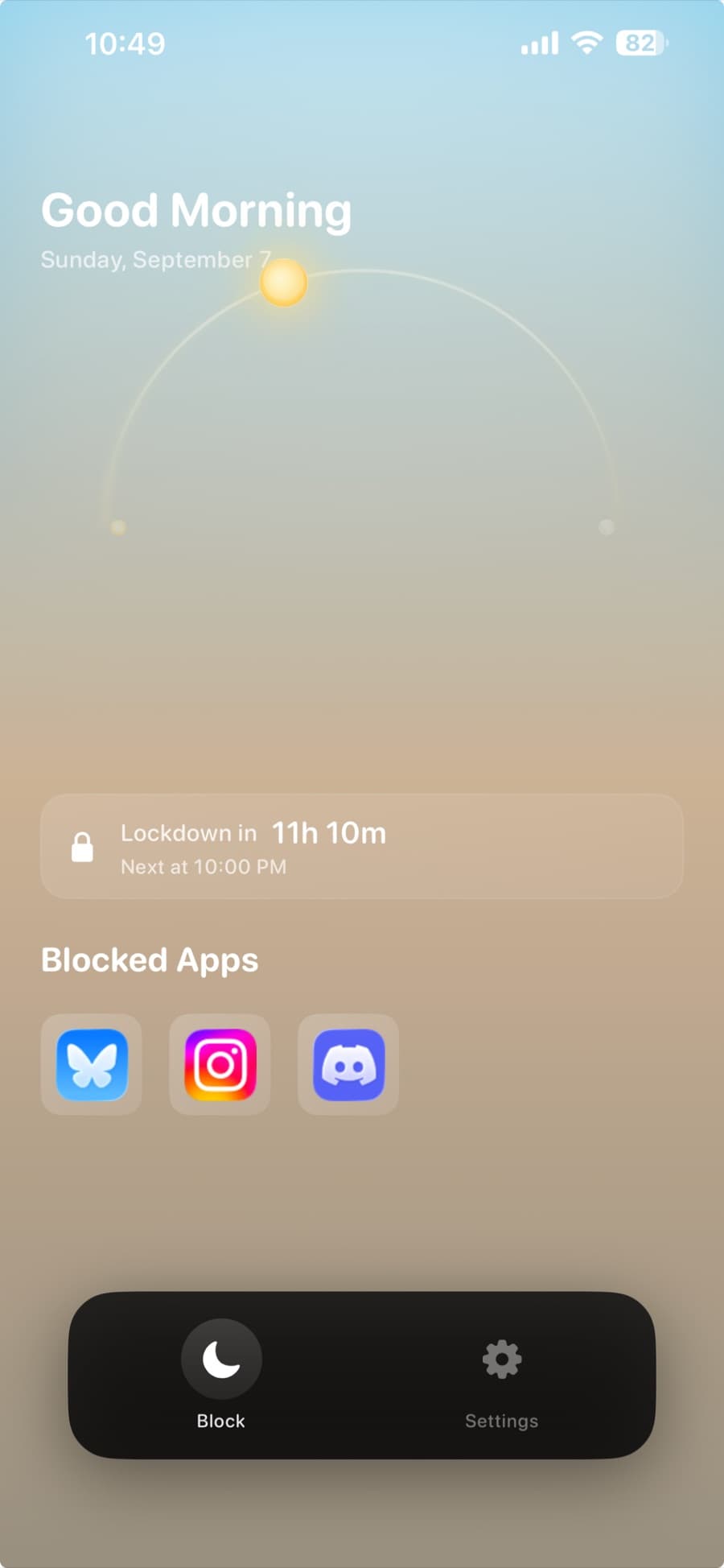724x1568 pixels.
Task: Tap the battery indicator showing 82
Action: coord(638,43)
